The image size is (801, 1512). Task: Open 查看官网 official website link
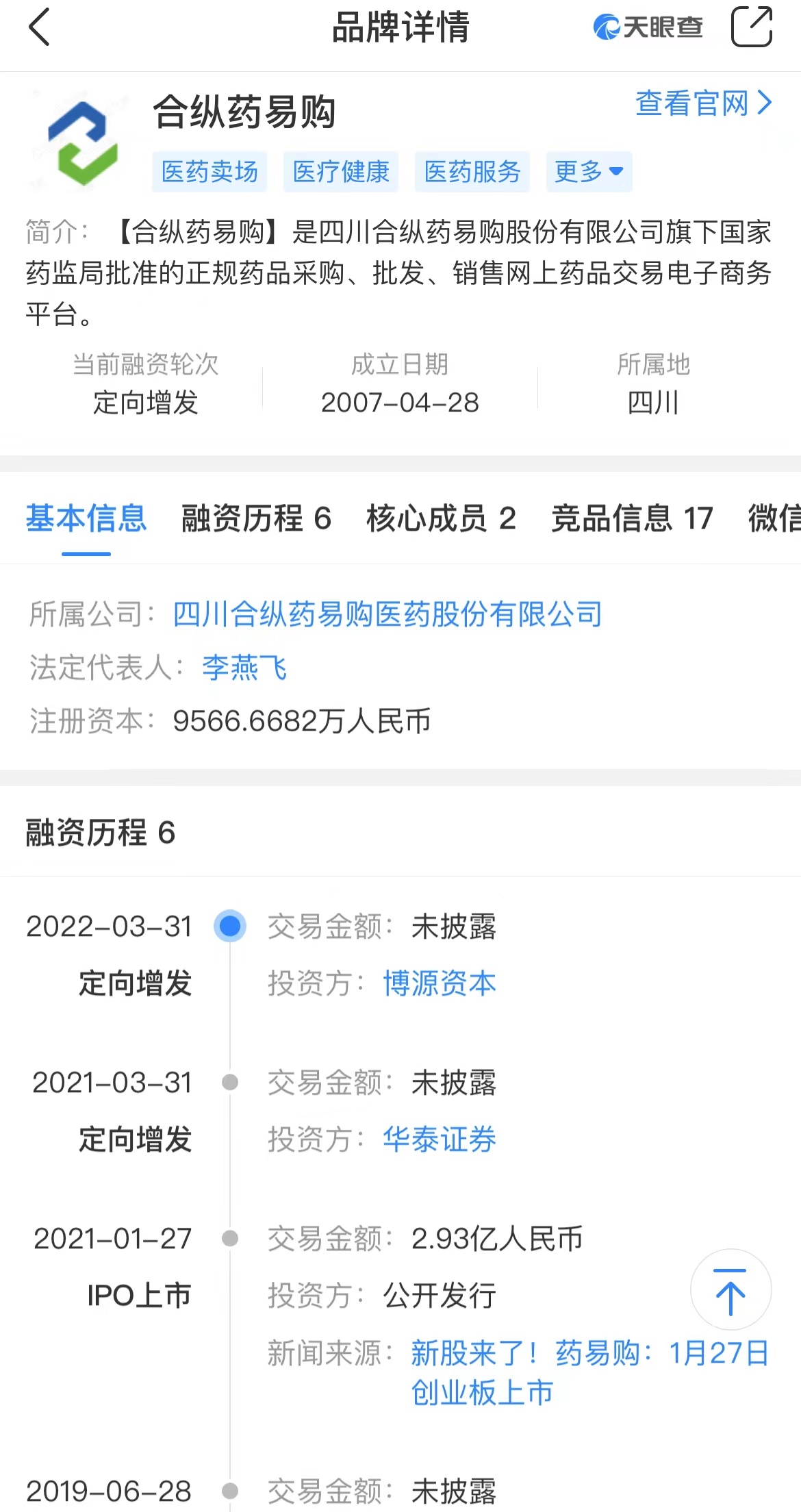704,104
